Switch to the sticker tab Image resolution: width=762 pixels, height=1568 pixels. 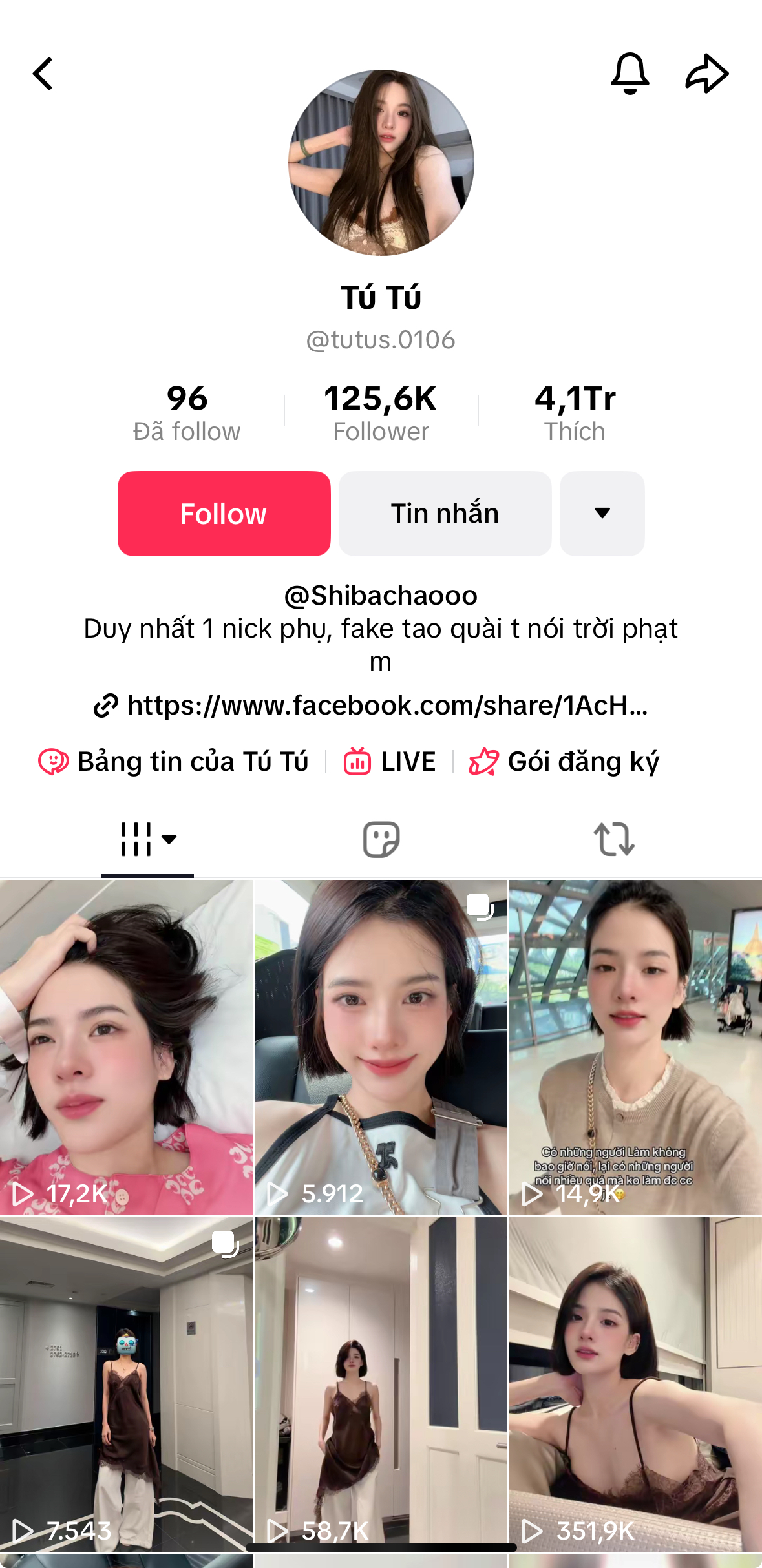[381, 840]
